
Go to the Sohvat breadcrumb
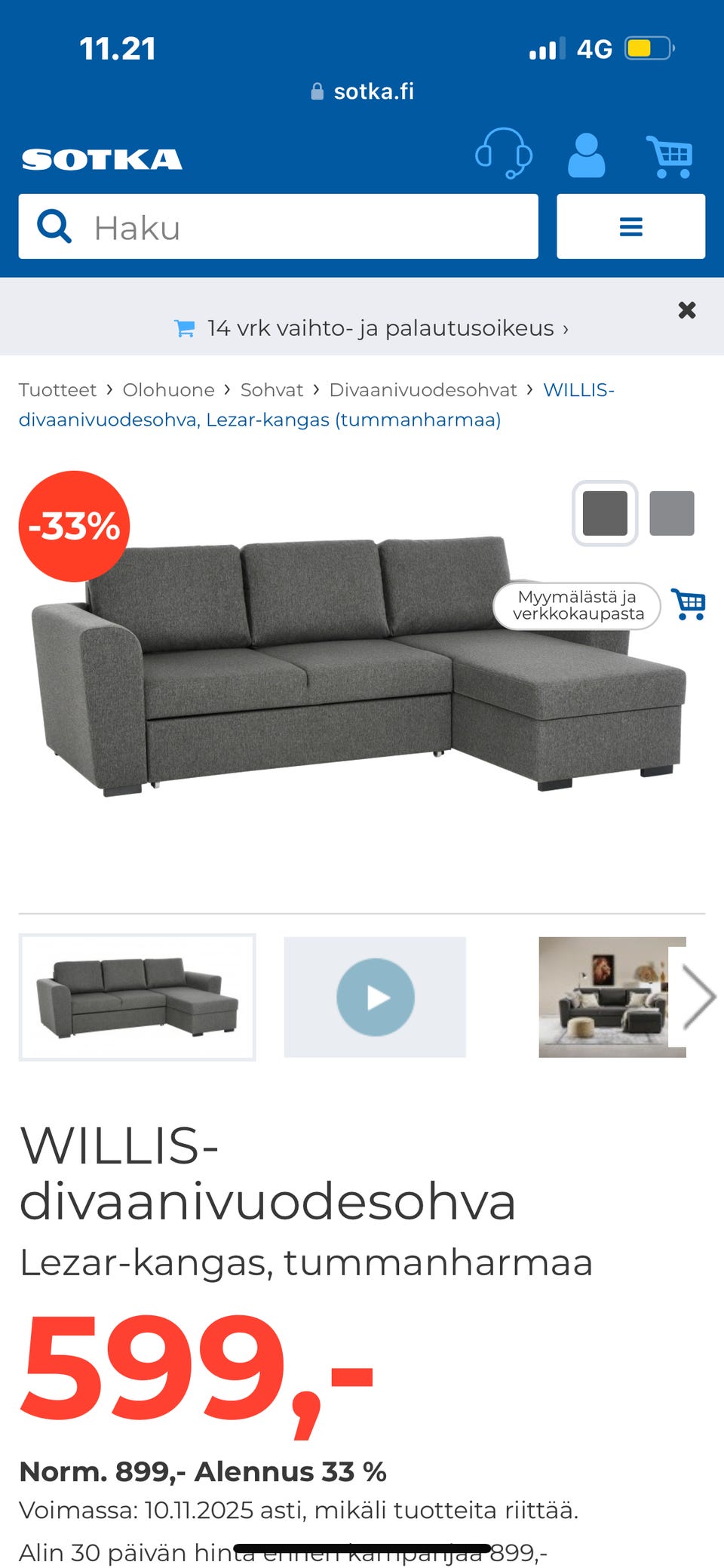click(271, 390)
